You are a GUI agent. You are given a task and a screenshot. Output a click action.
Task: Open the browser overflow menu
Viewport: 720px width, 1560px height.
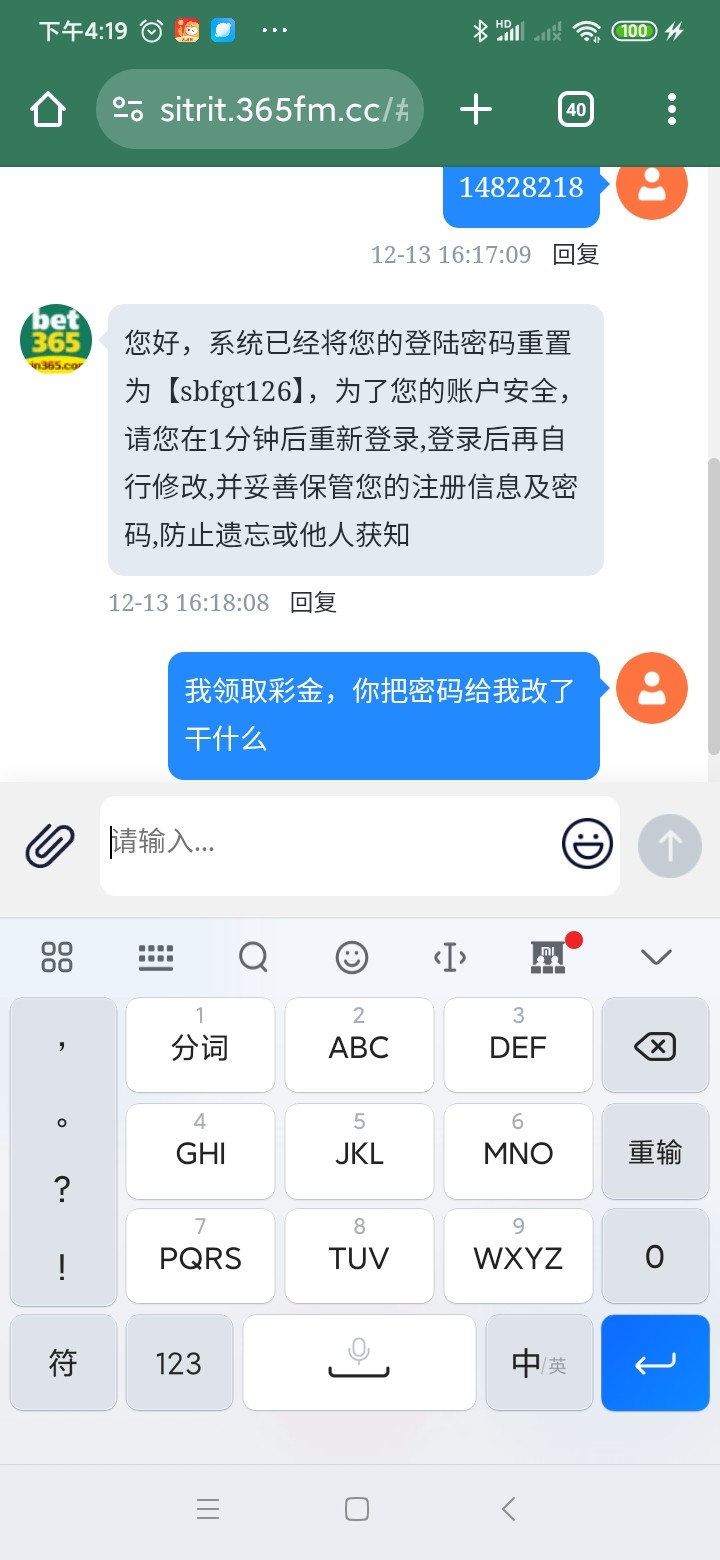(671, 110)
